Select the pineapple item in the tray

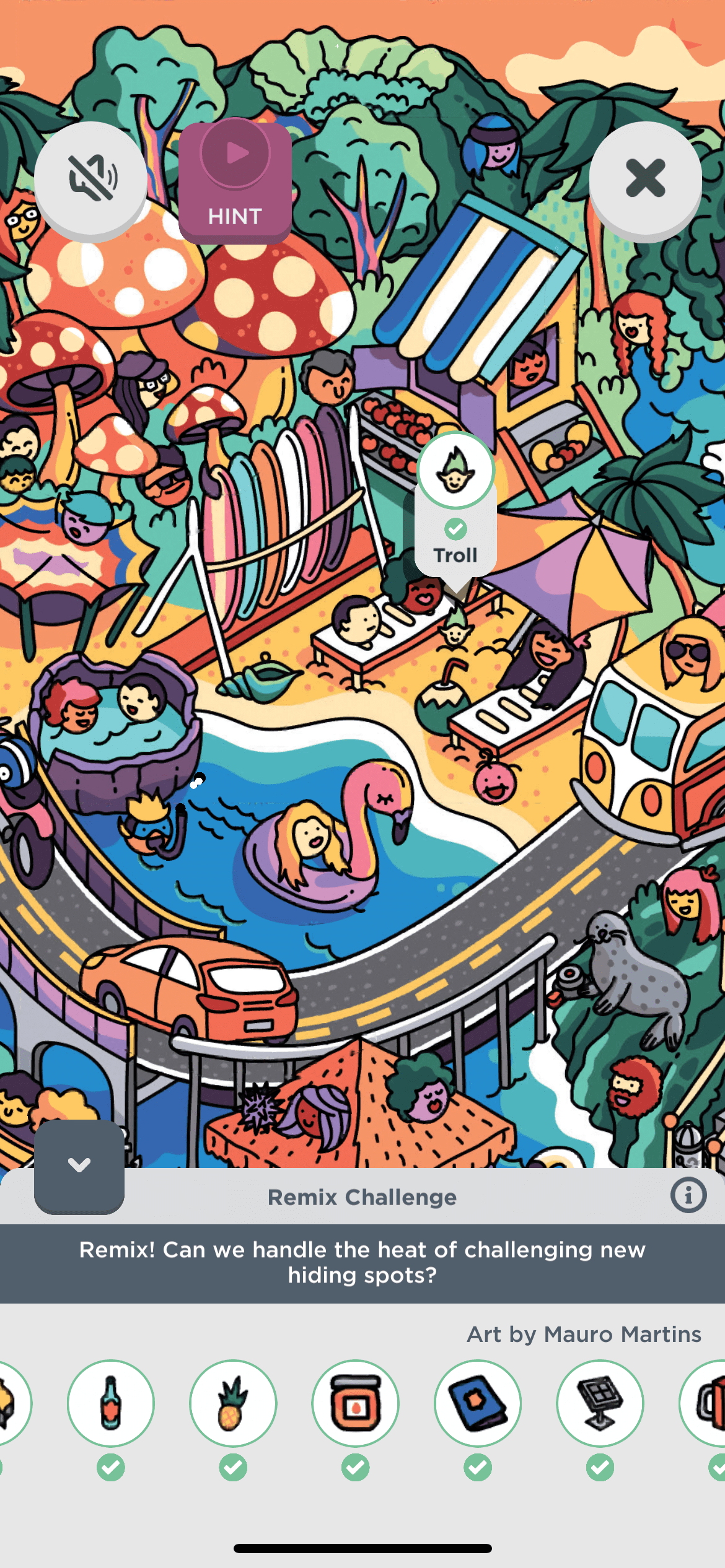tap(233, 1403)
